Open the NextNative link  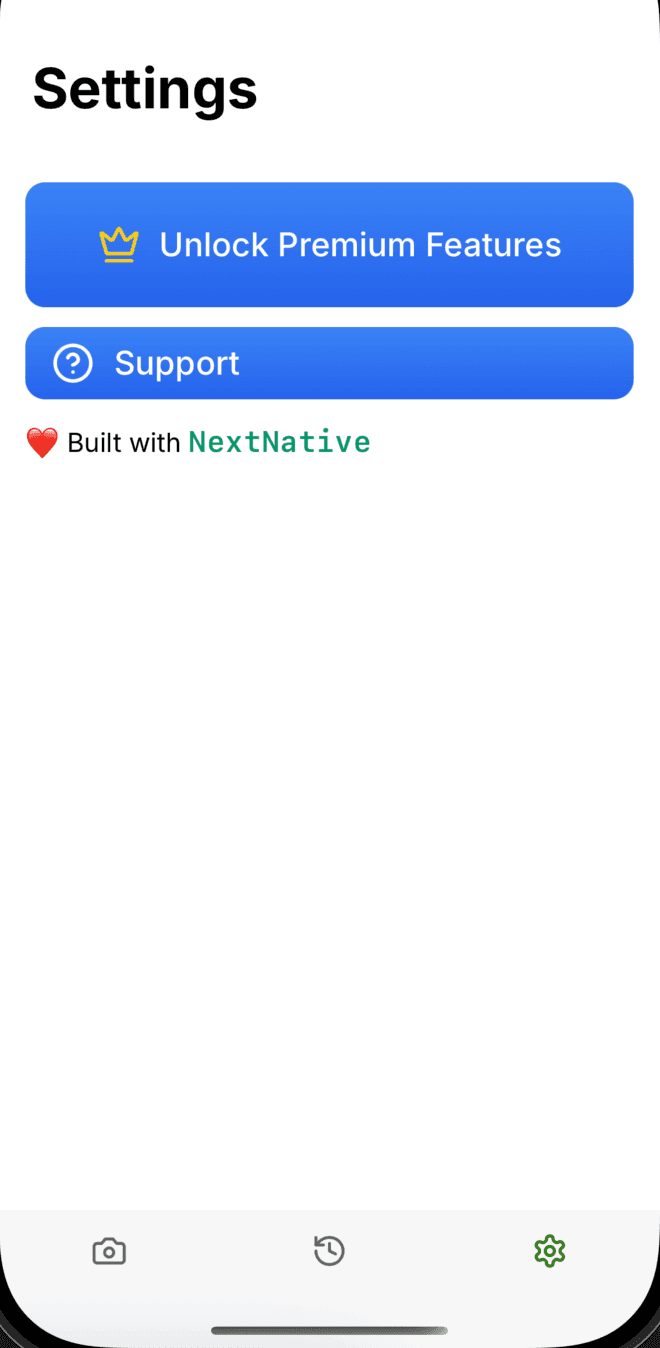[279, 442]
